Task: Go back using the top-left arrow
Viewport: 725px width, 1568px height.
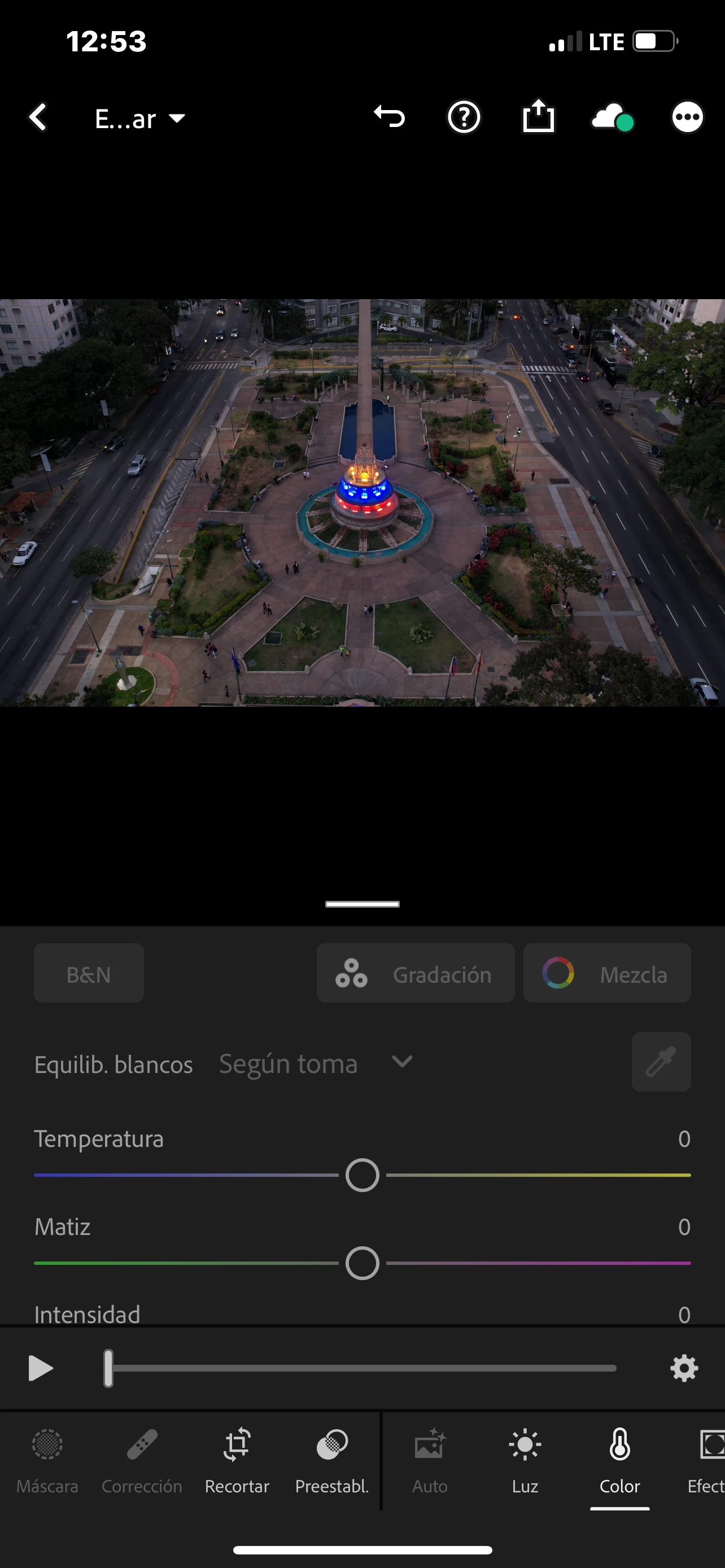Action: pyautogui.click(x=38, y=117)
